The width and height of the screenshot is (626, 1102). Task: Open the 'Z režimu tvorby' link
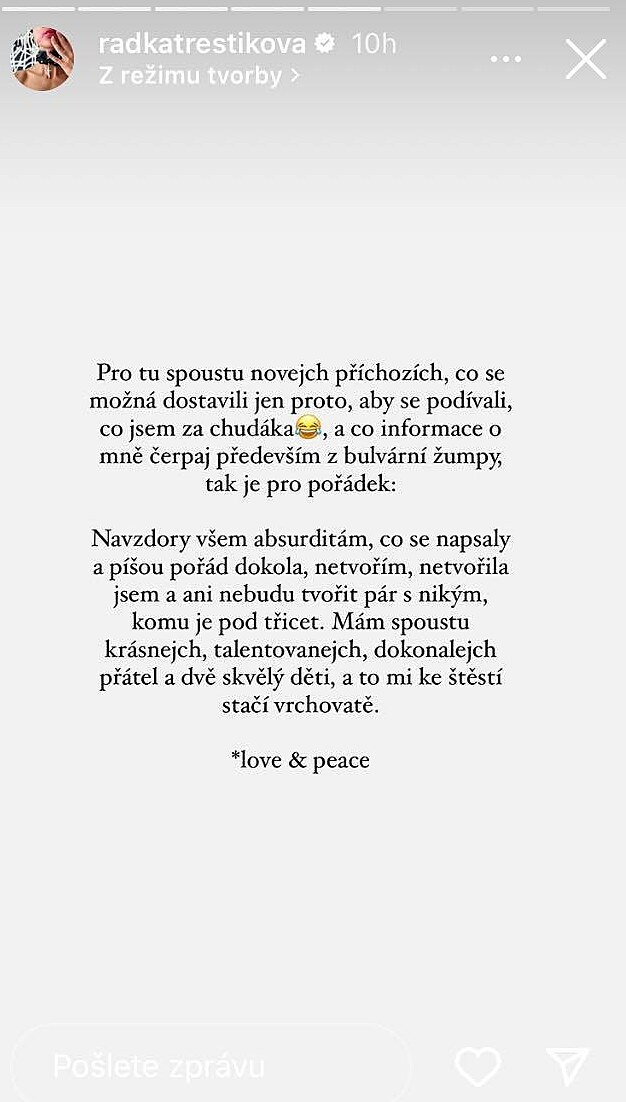point(199,76)
